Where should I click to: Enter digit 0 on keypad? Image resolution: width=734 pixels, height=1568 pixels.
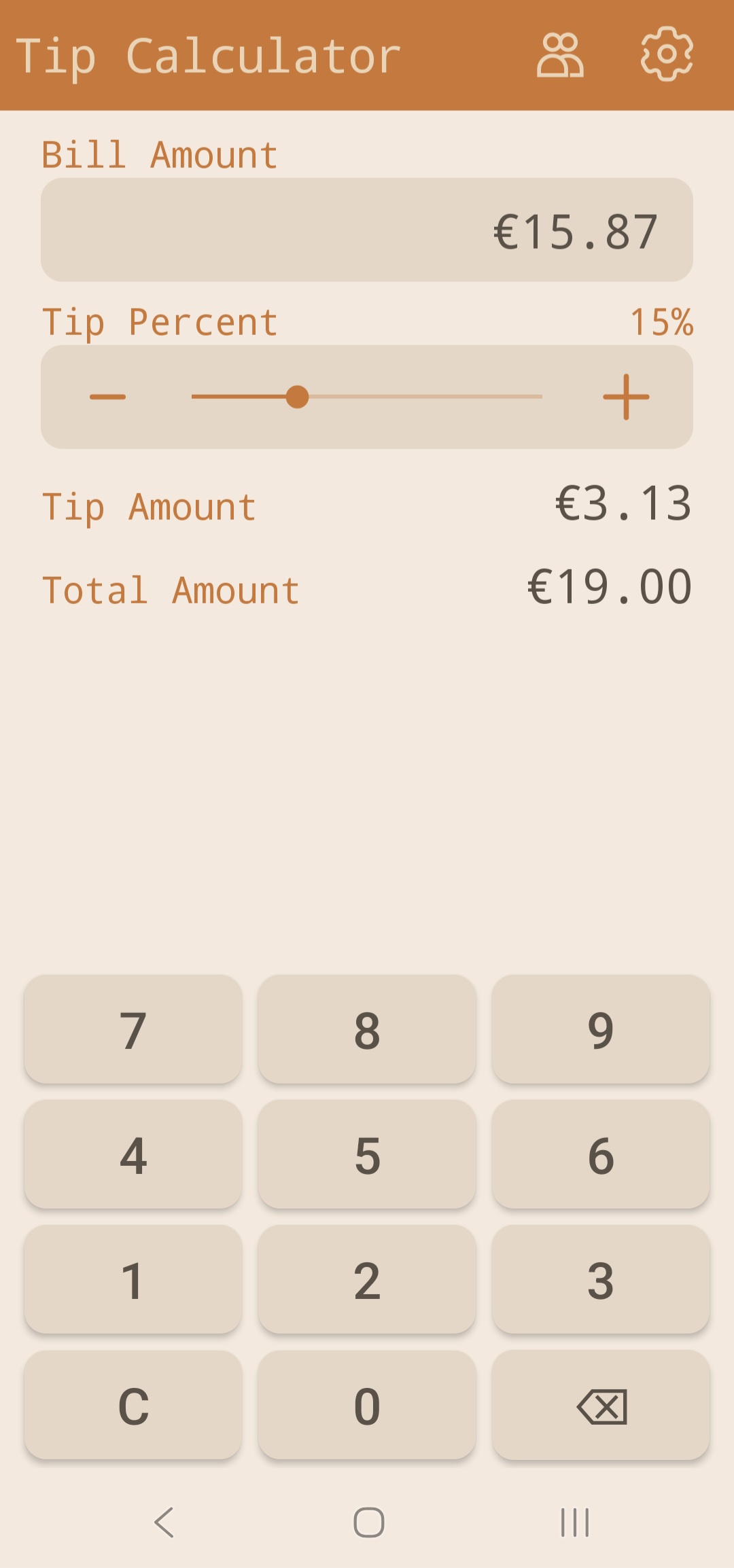pos(367,1405)
